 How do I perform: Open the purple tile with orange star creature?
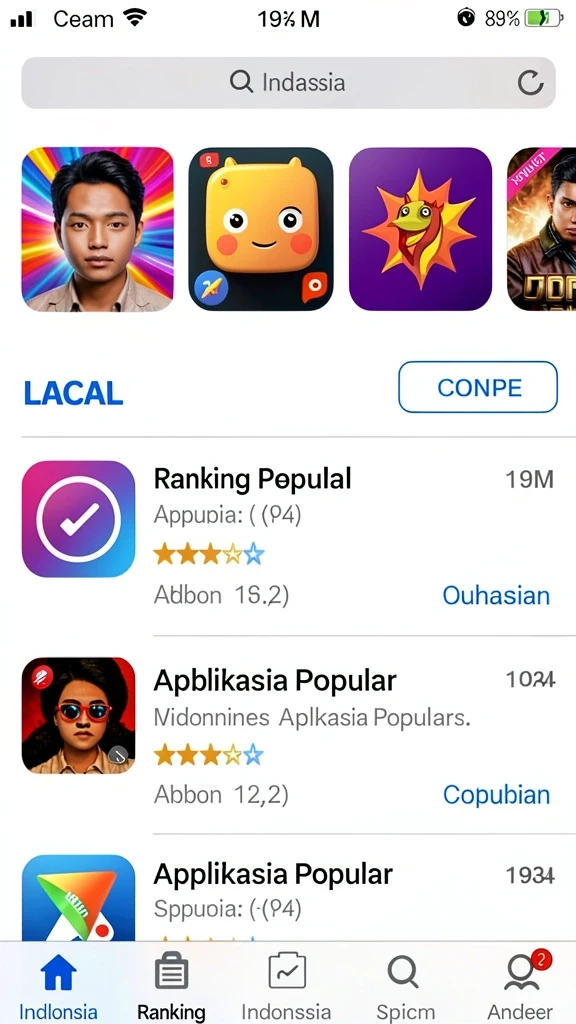420,229
